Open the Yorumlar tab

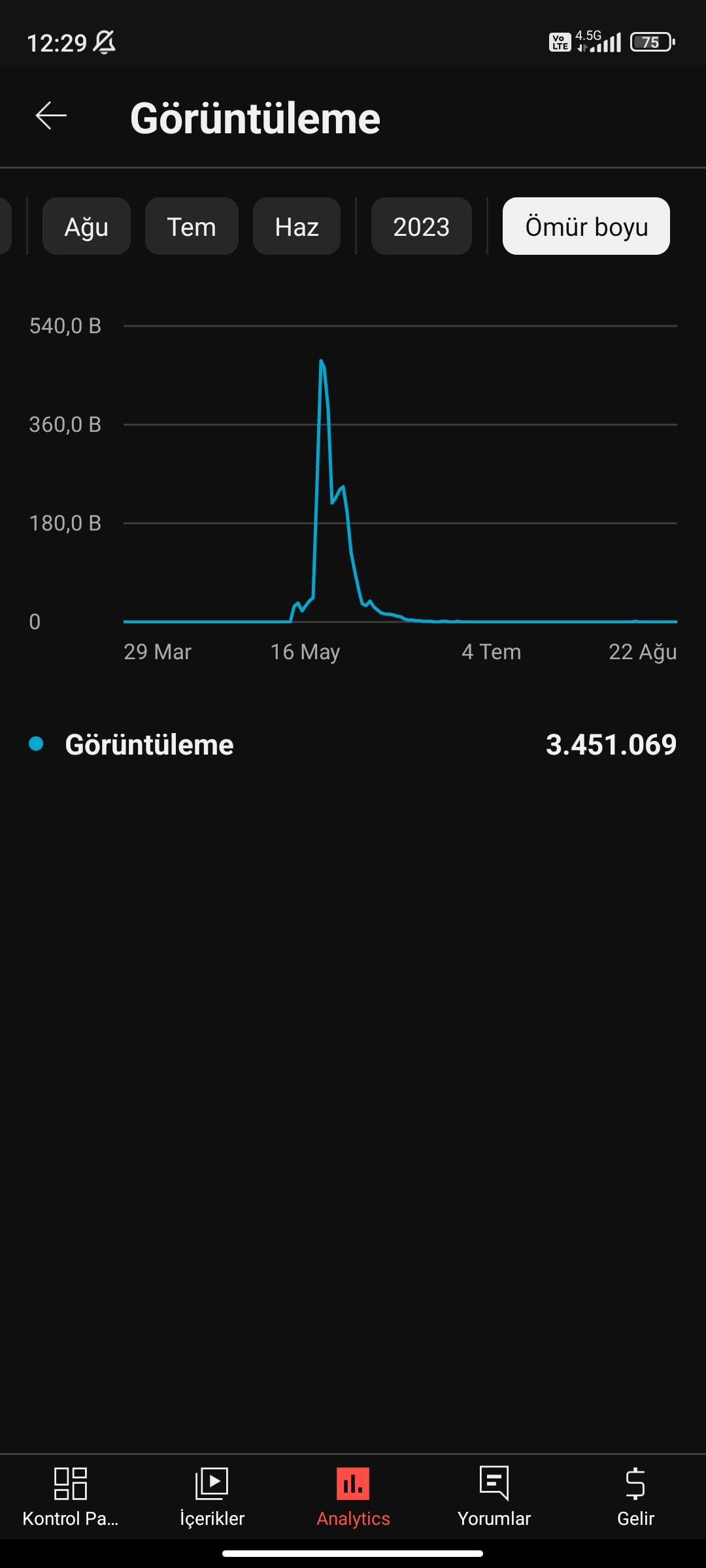[x=494, y=1497]
